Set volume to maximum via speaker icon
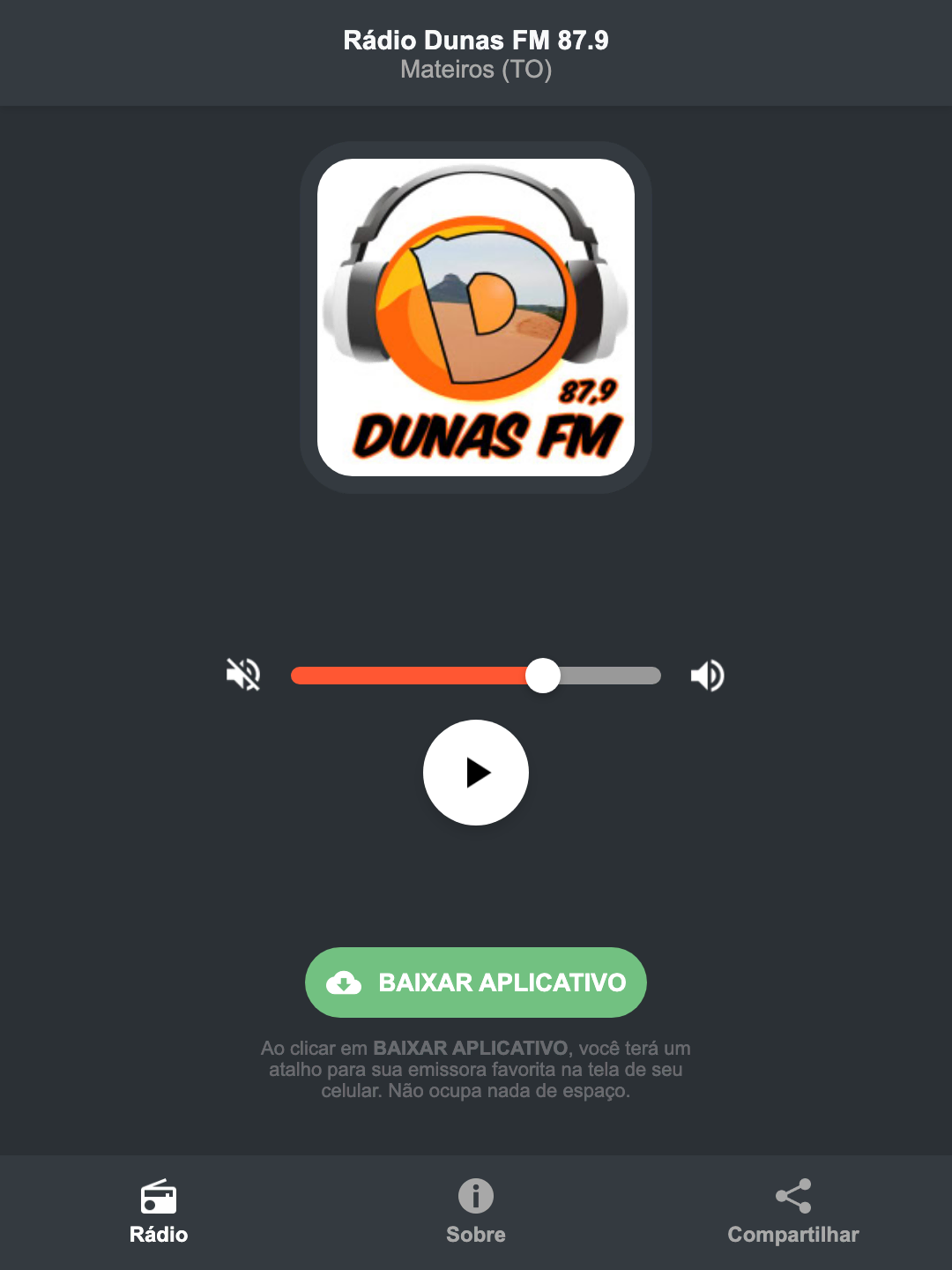 (x=707, y=675)
